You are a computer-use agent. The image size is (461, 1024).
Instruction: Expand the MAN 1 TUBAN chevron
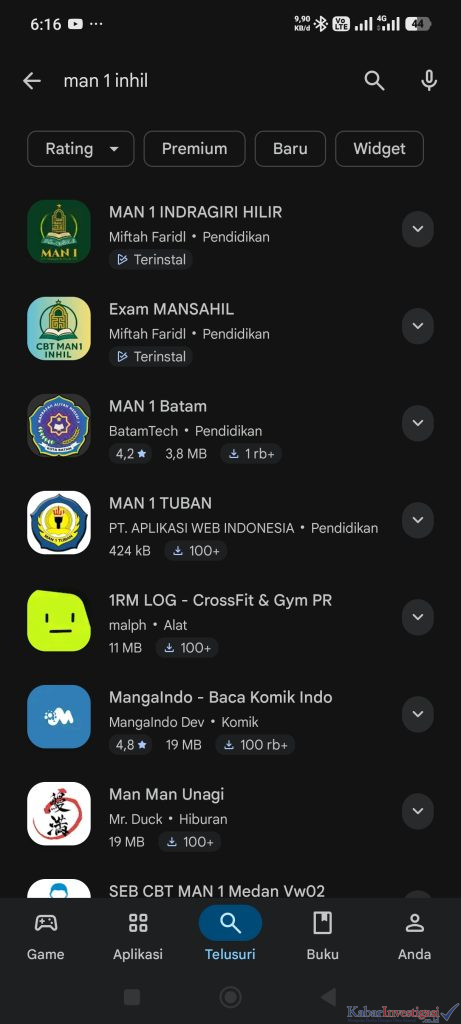tap(418, 520)
